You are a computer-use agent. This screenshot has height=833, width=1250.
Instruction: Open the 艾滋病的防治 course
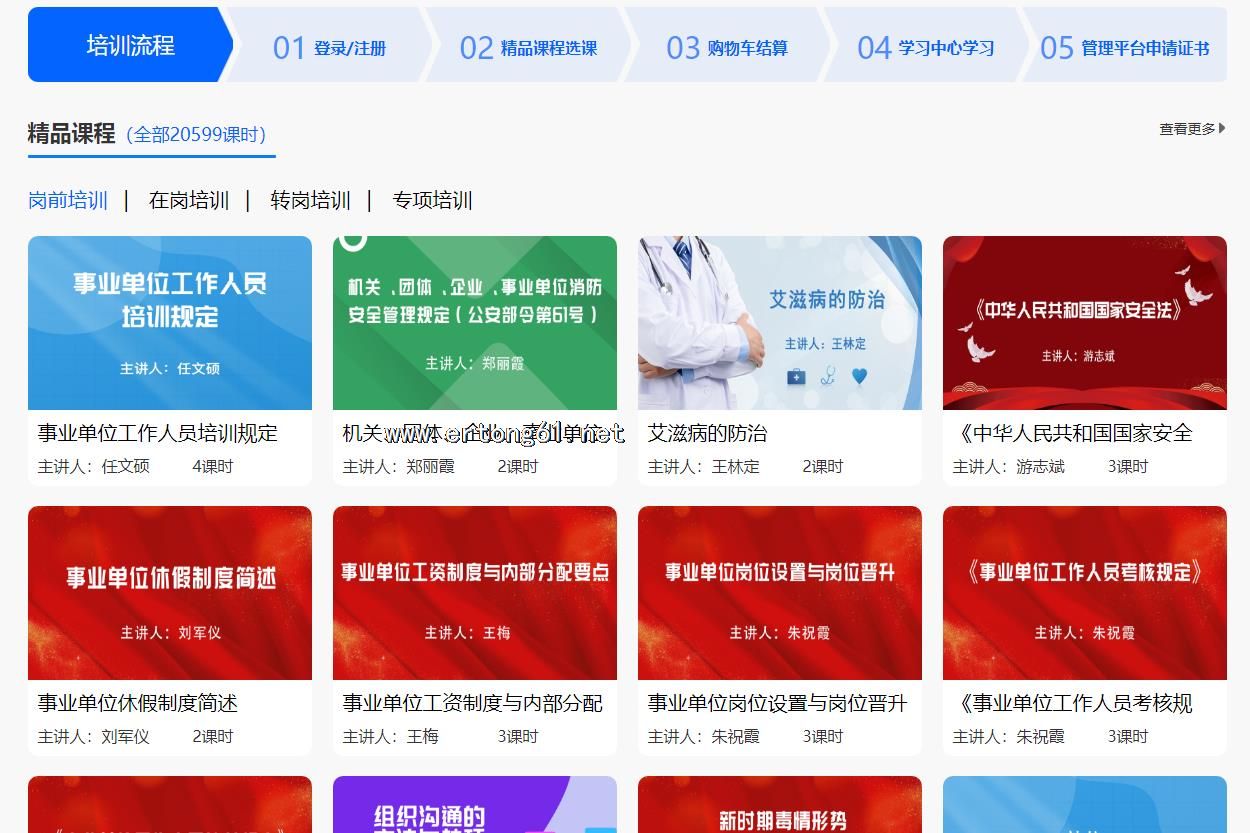point(780,323)
